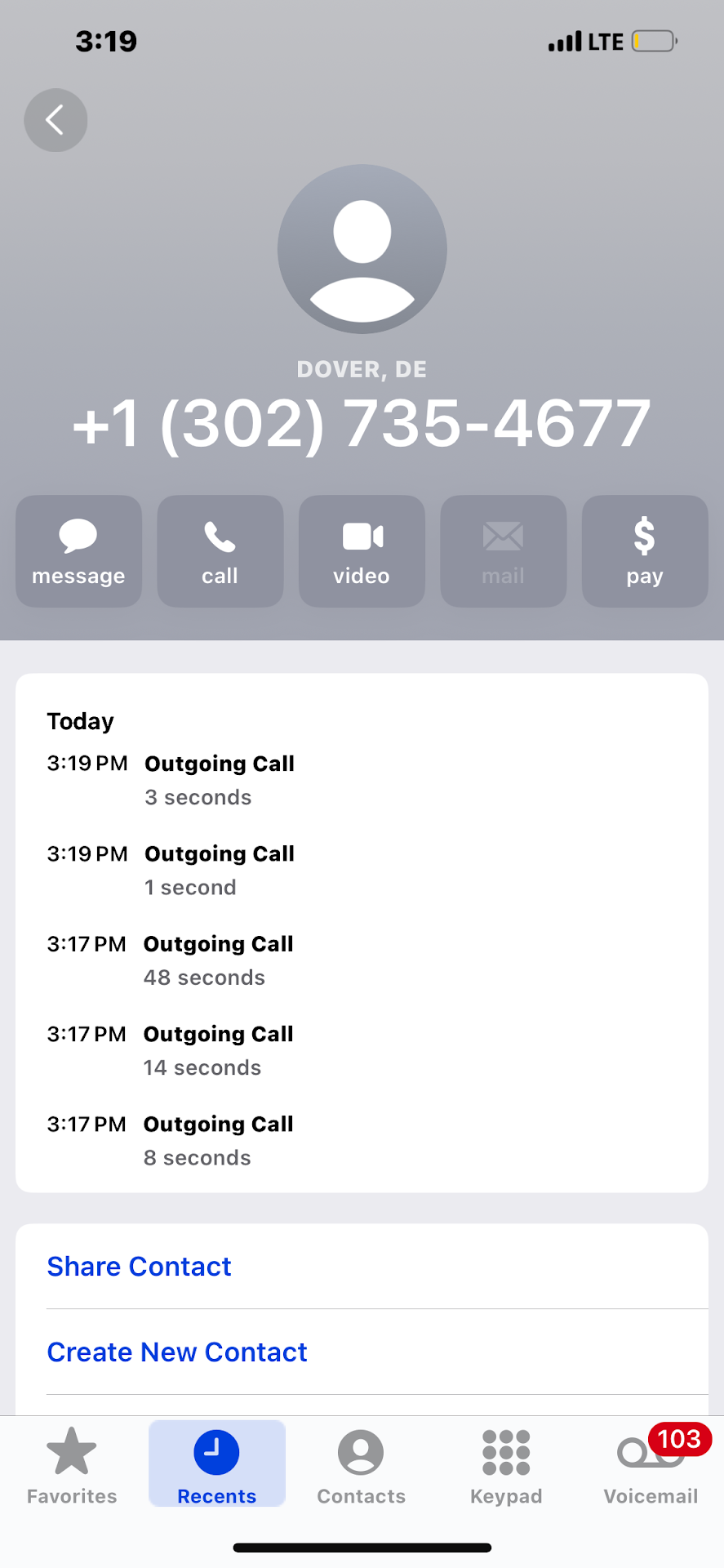Image resolution: width=724 pixels, height=1568 pixels.
Task: Open the Keypad tab
Action: 506,1467
